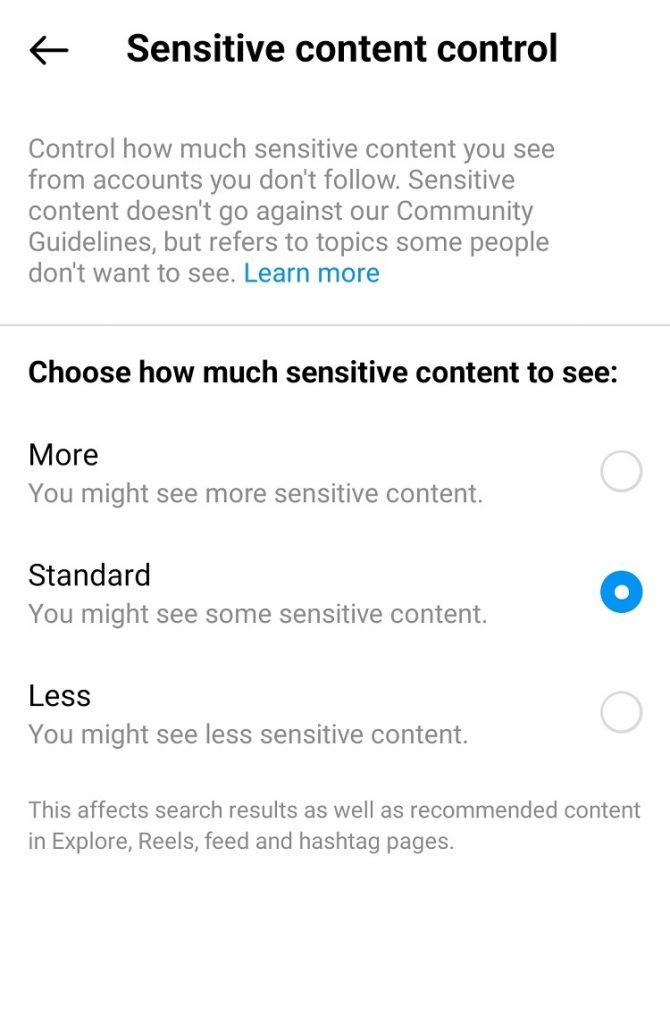The width and height of the screenshot is (670, 1024).
Task: Open the Learn more link
Action: click(x=311, y=273)
